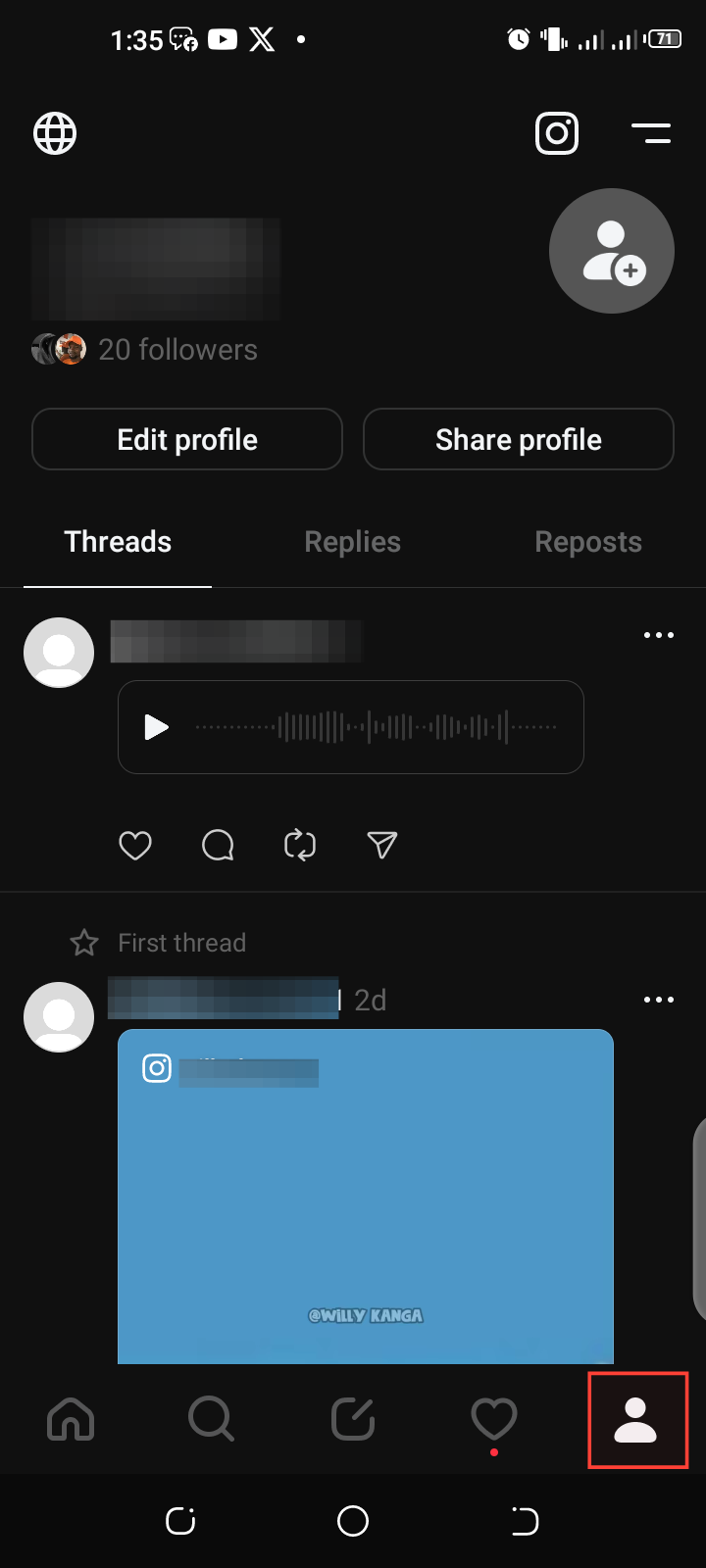Go to the Home feed tab
Image resolution: width=706 pixels, height=1568 pixels.
pyautogui.click(x=71, y=1419)
